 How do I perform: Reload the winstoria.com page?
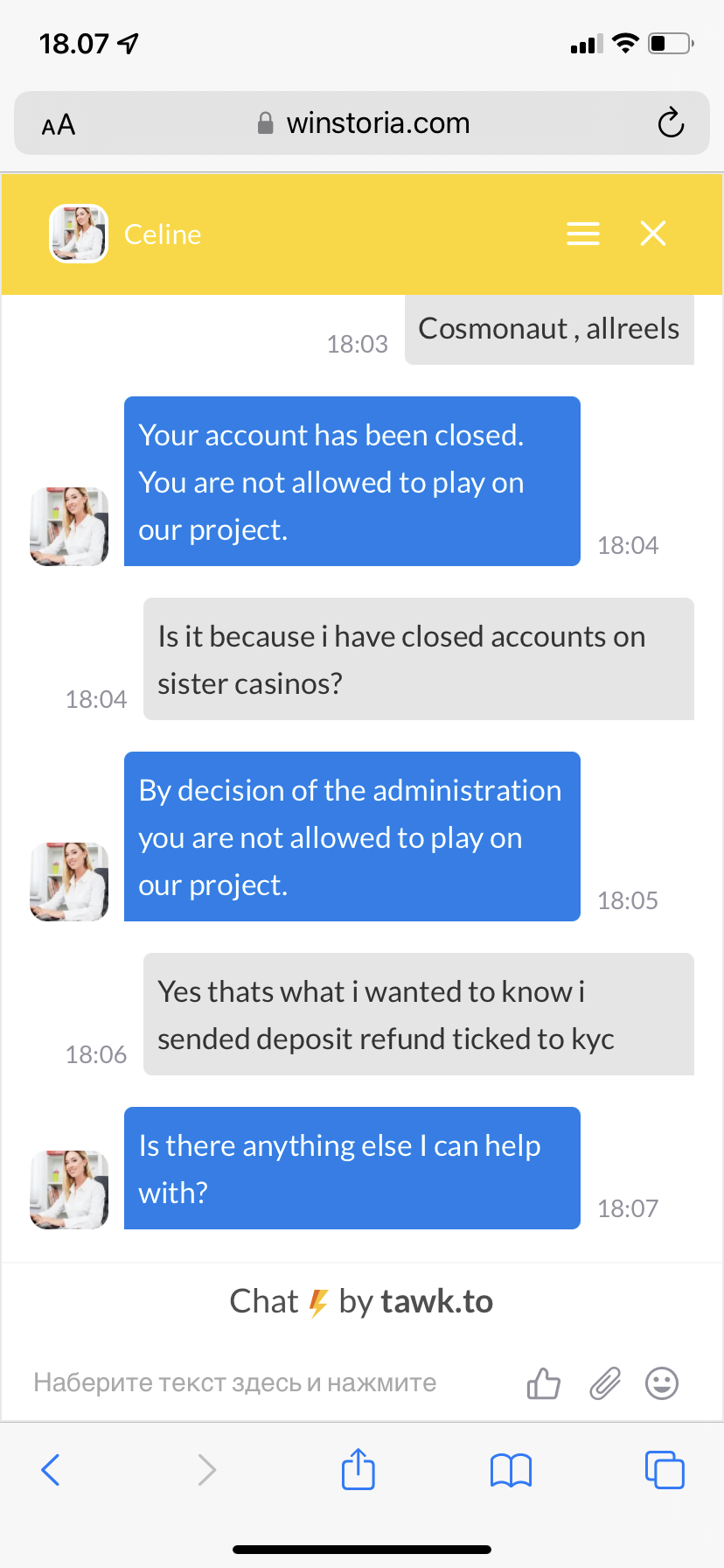point(671,123)
